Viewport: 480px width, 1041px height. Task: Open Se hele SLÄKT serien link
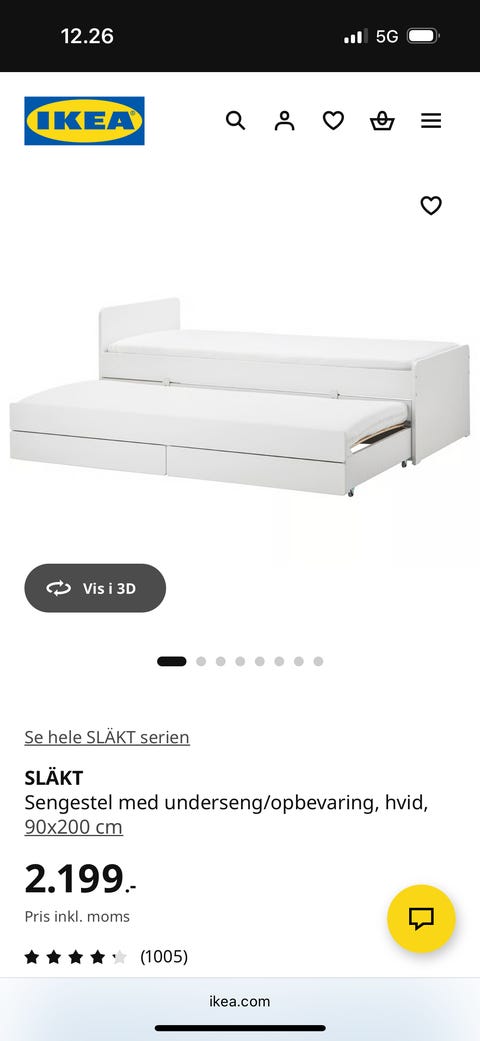[107, 737]
